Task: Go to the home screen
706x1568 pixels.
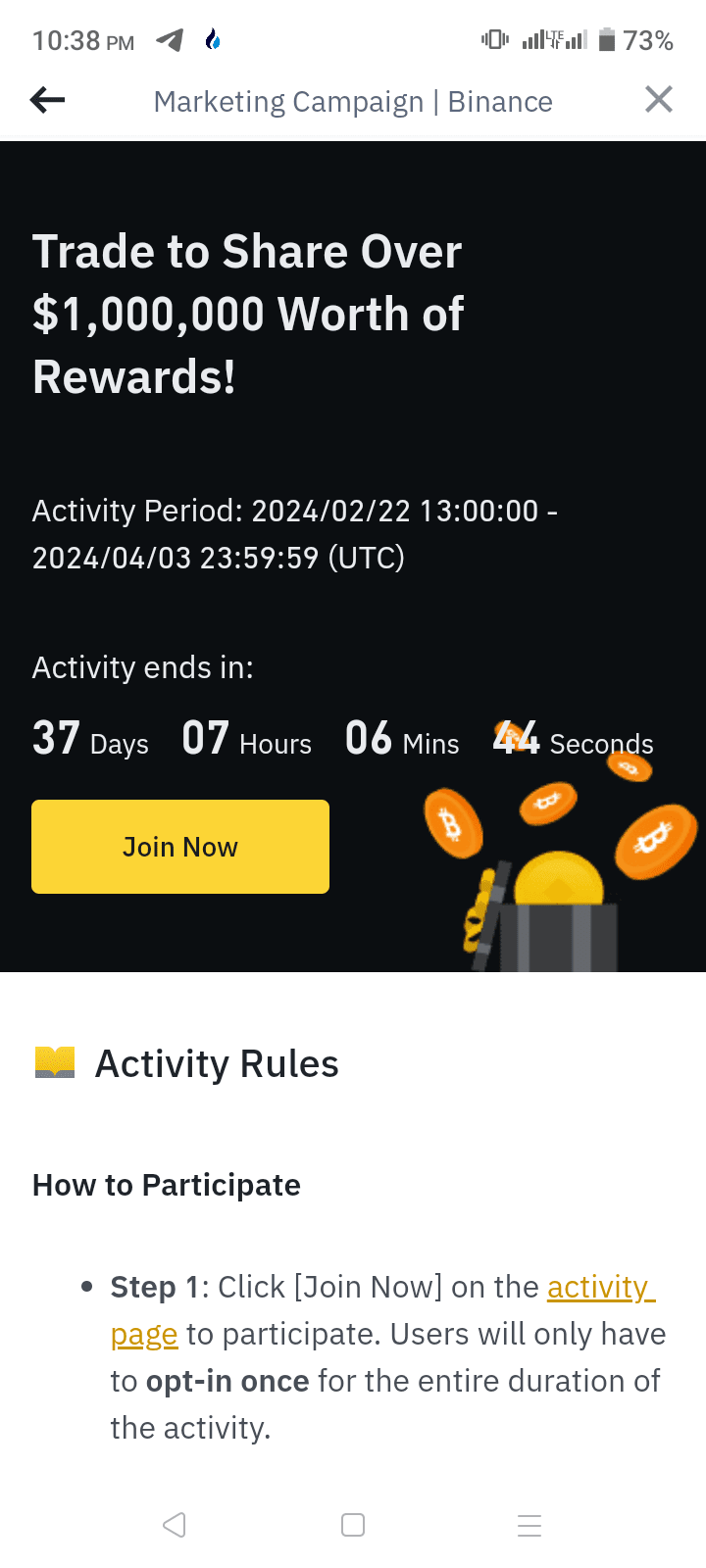Action: (353, 1525)
